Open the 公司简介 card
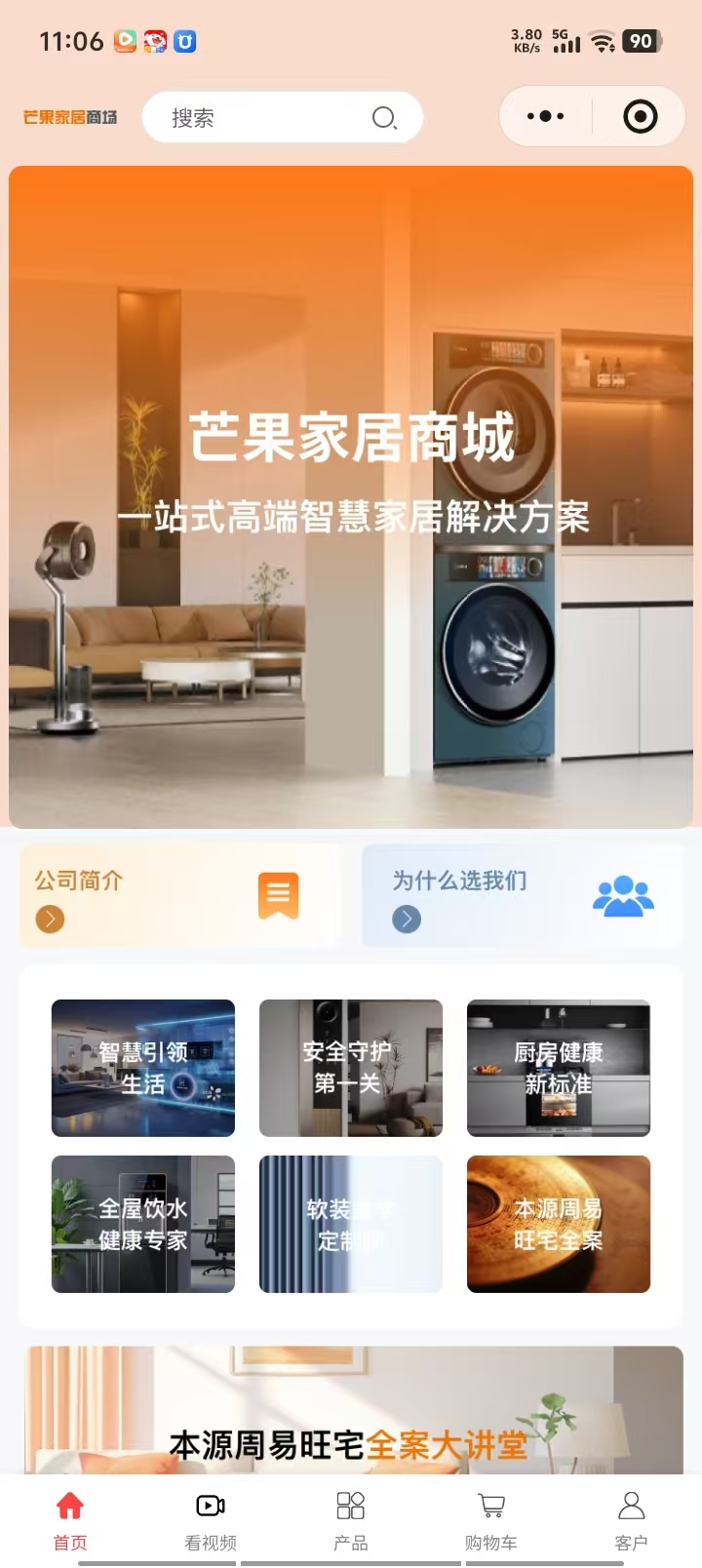 [180, 896]
